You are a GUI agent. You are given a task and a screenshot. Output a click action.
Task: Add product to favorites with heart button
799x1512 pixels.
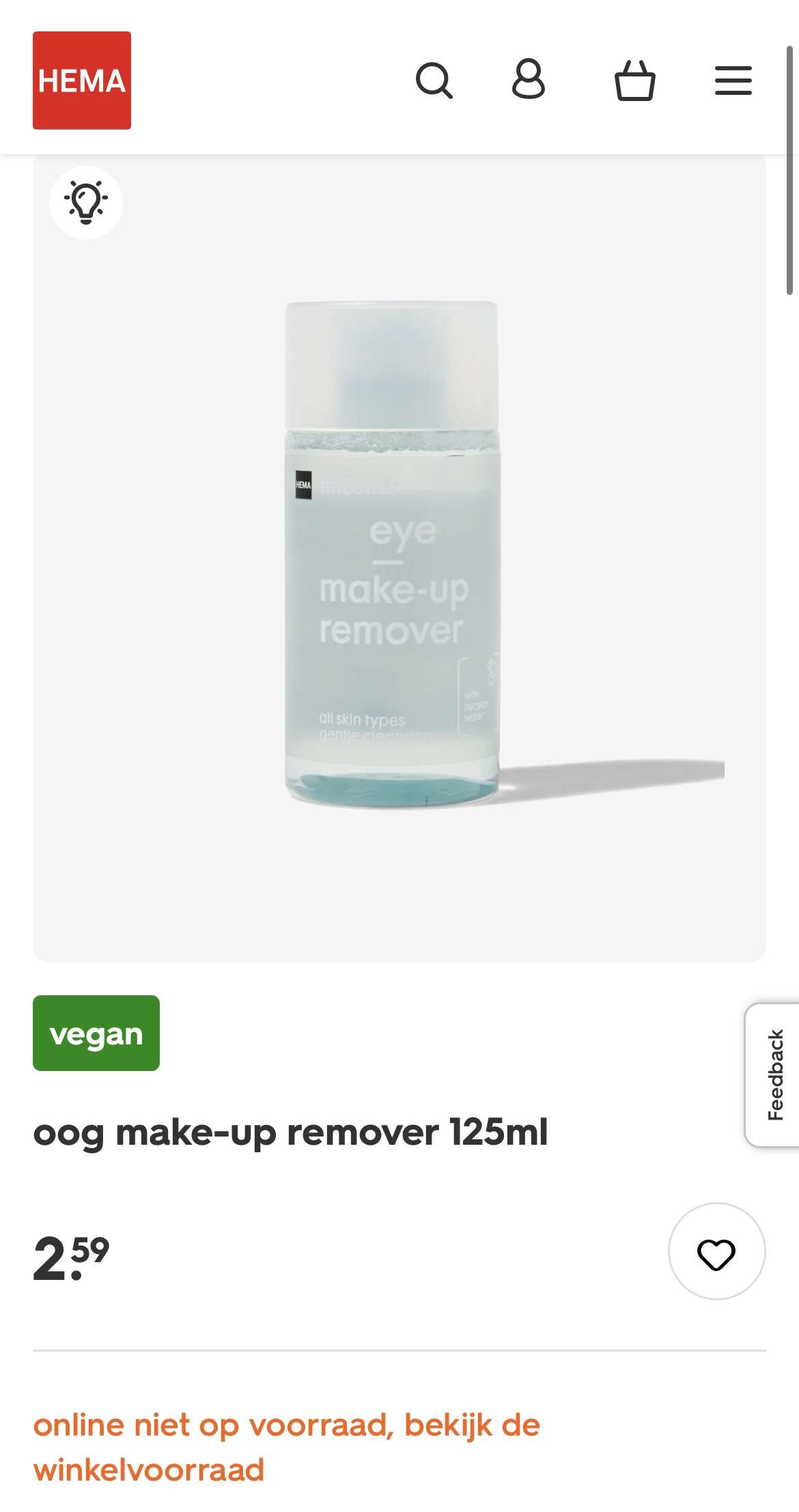(717, 1251)
